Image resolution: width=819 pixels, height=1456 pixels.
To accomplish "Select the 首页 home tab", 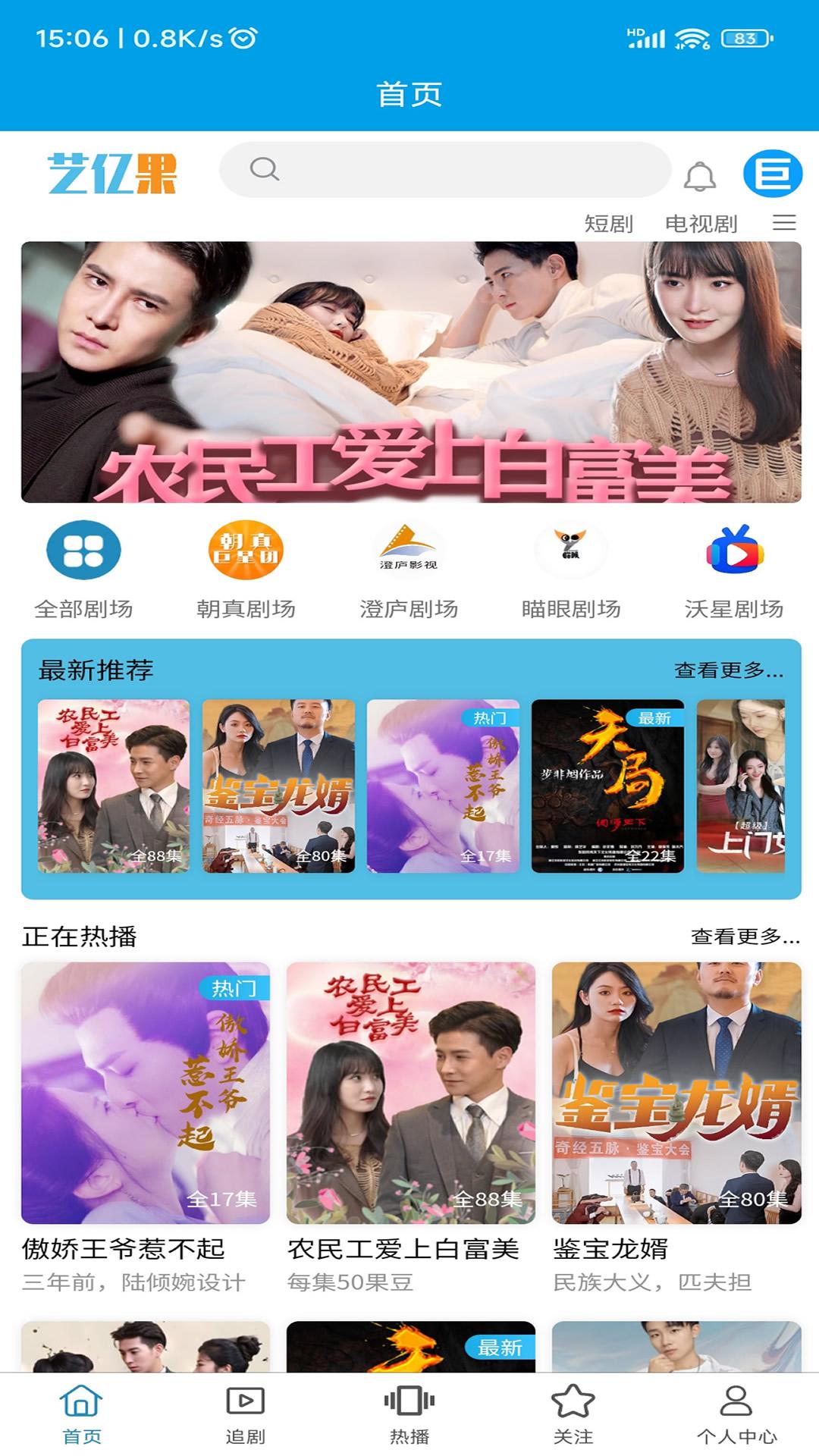I will pos(82,1407).
